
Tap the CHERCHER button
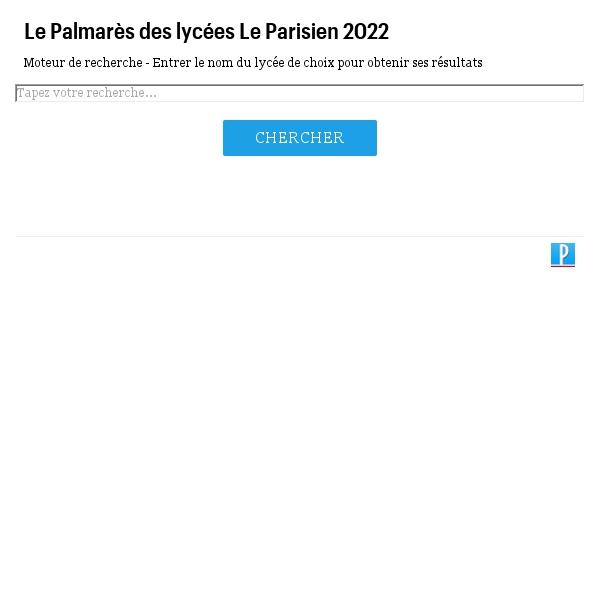point(299,138)
